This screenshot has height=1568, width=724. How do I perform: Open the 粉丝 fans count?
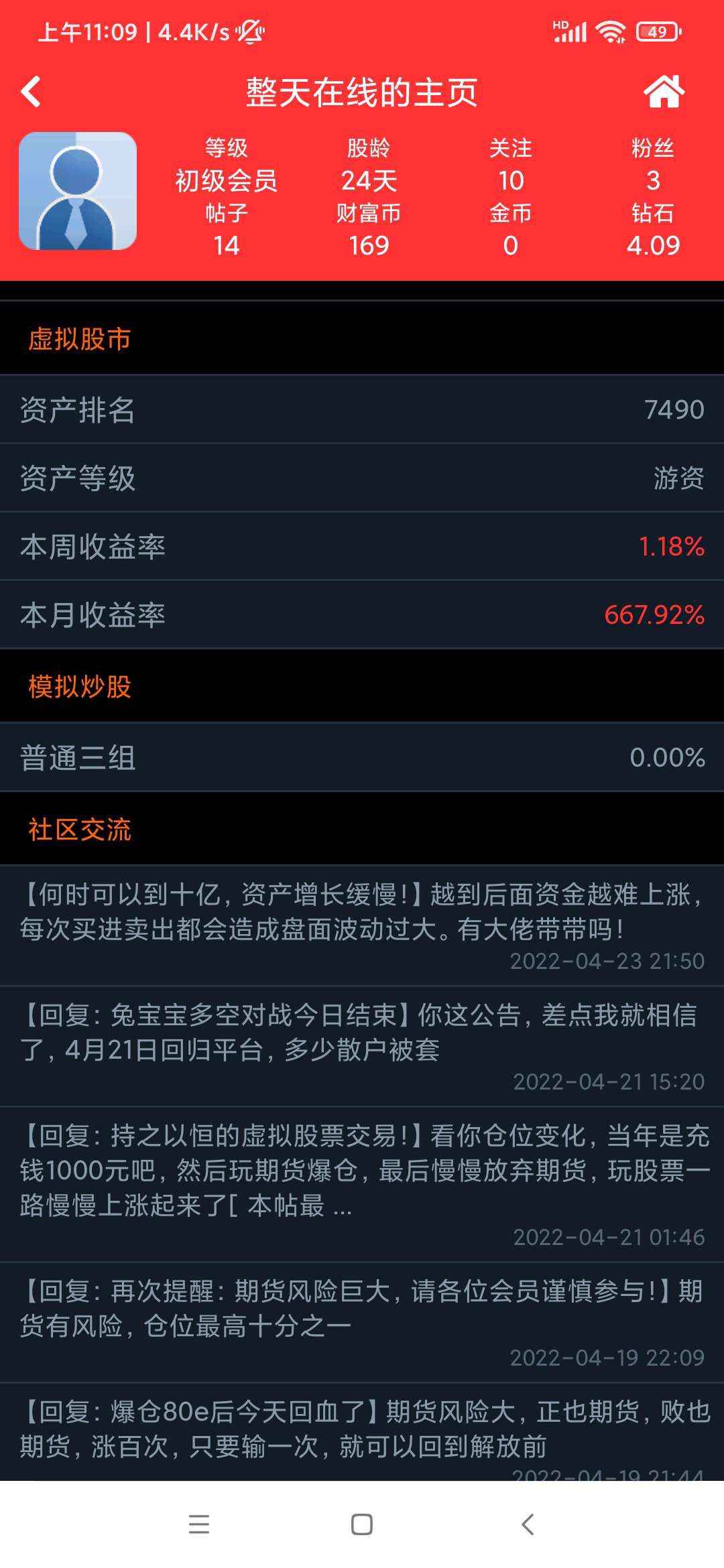(653, 165)
